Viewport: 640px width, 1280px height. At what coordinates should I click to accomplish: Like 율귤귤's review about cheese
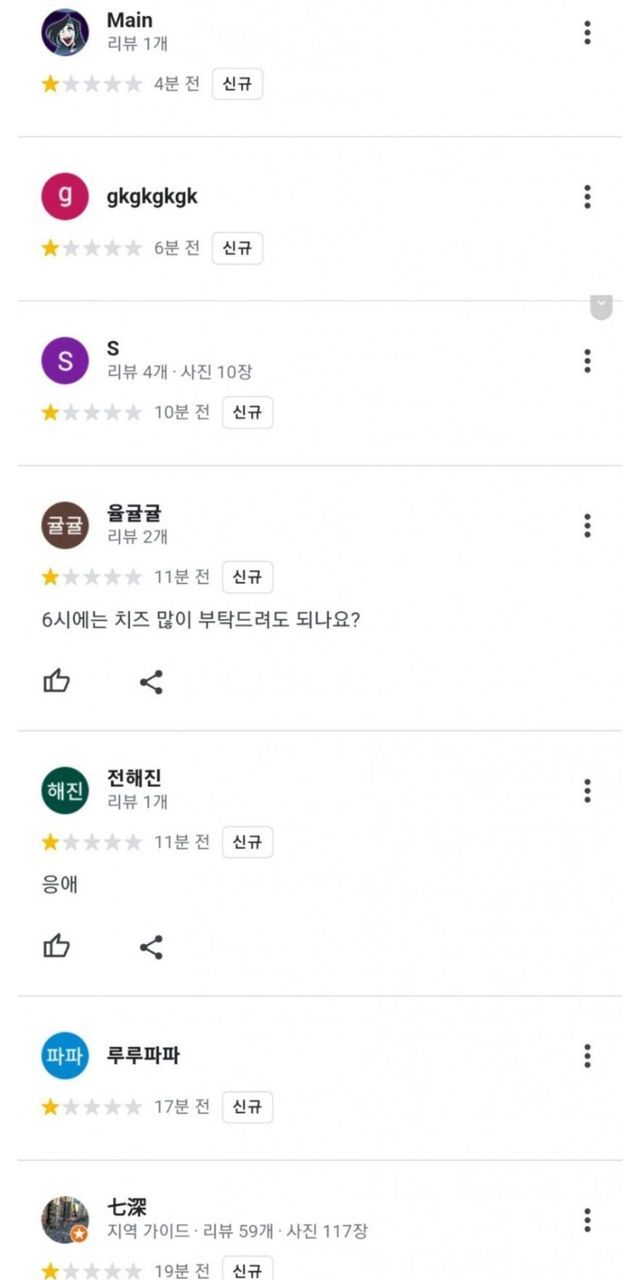56,682
